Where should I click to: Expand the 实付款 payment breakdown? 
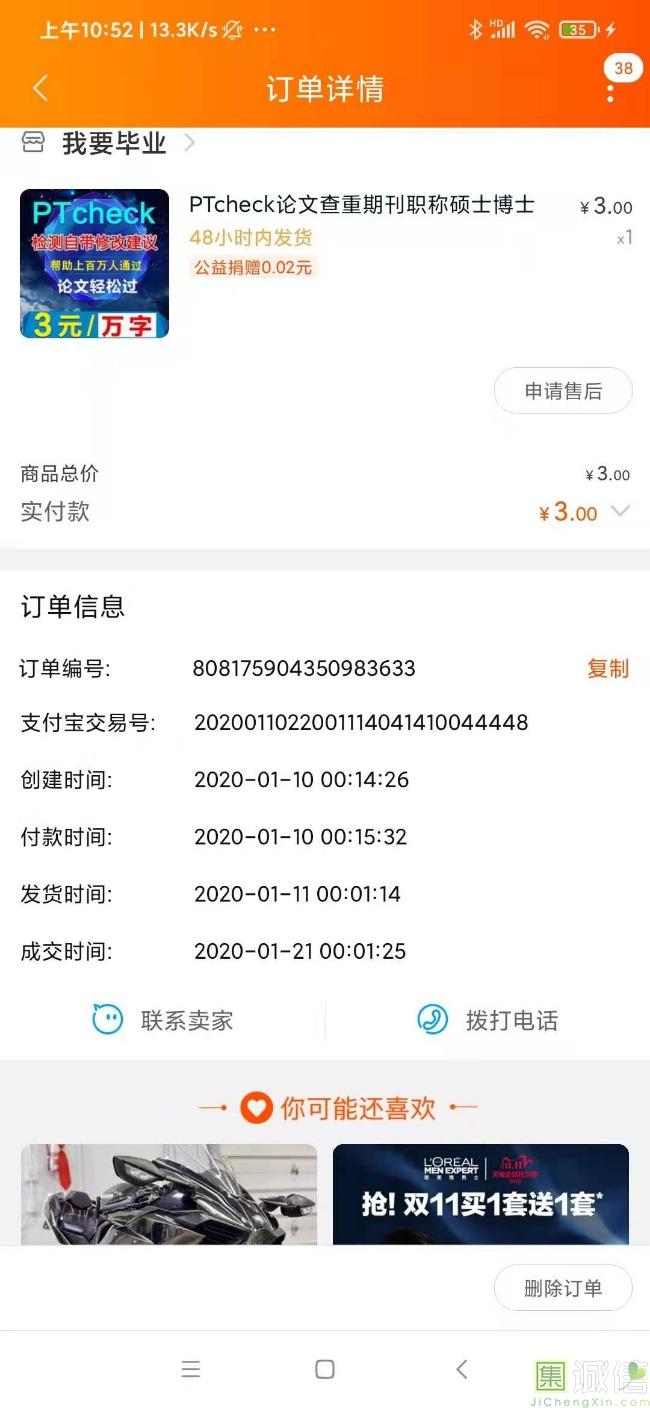click(620, 511)
